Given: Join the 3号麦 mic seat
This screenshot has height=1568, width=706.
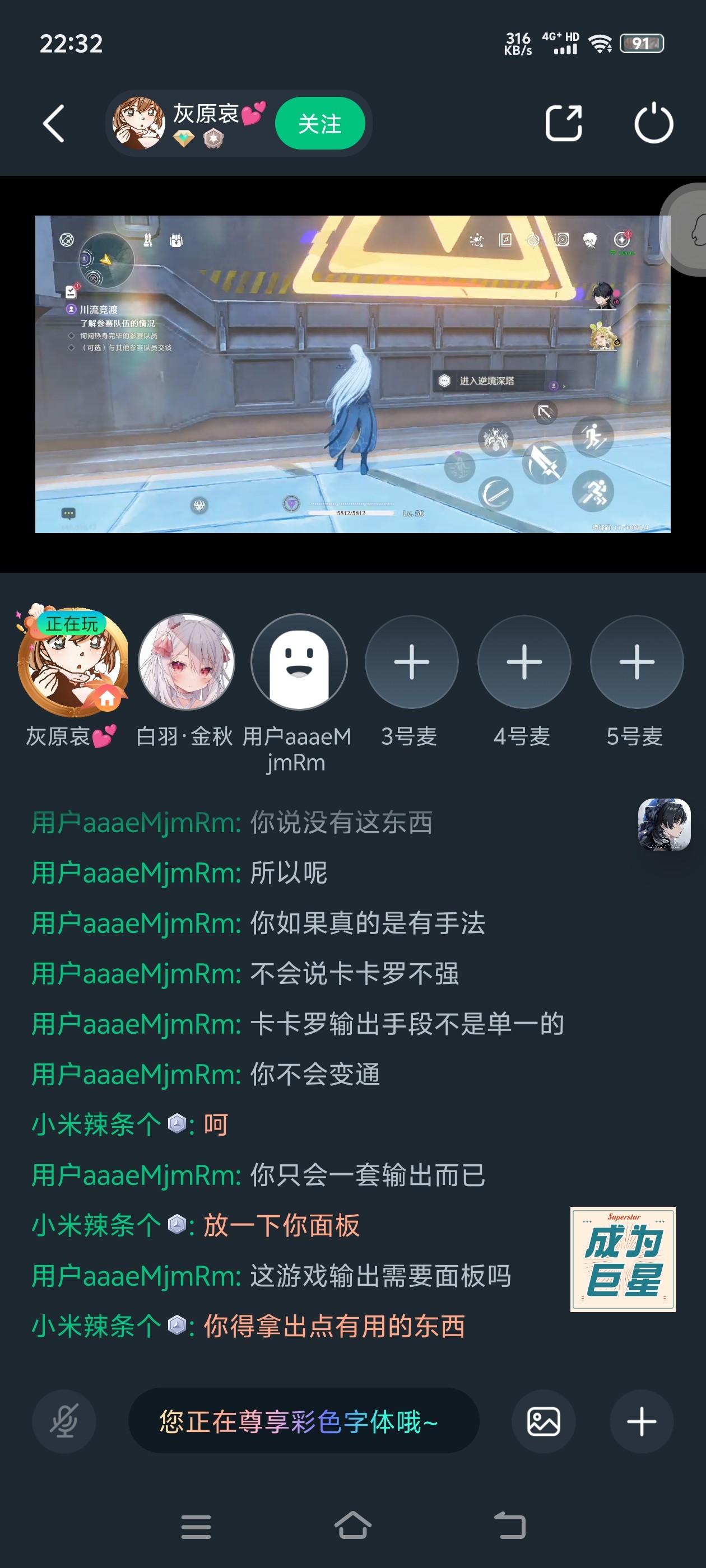Looking at the screenshot, I should click(411, 662).
